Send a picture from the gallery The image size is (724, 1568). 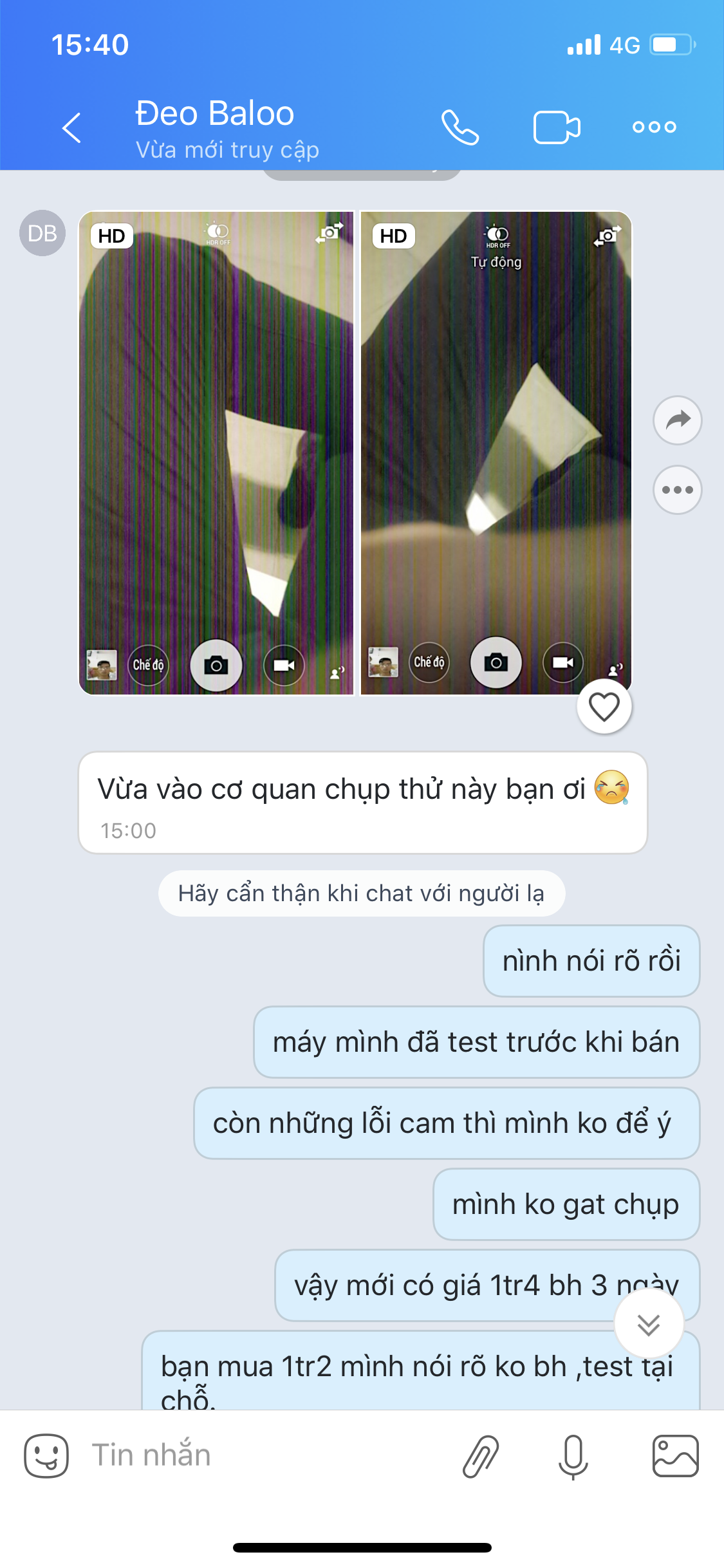675,1456
